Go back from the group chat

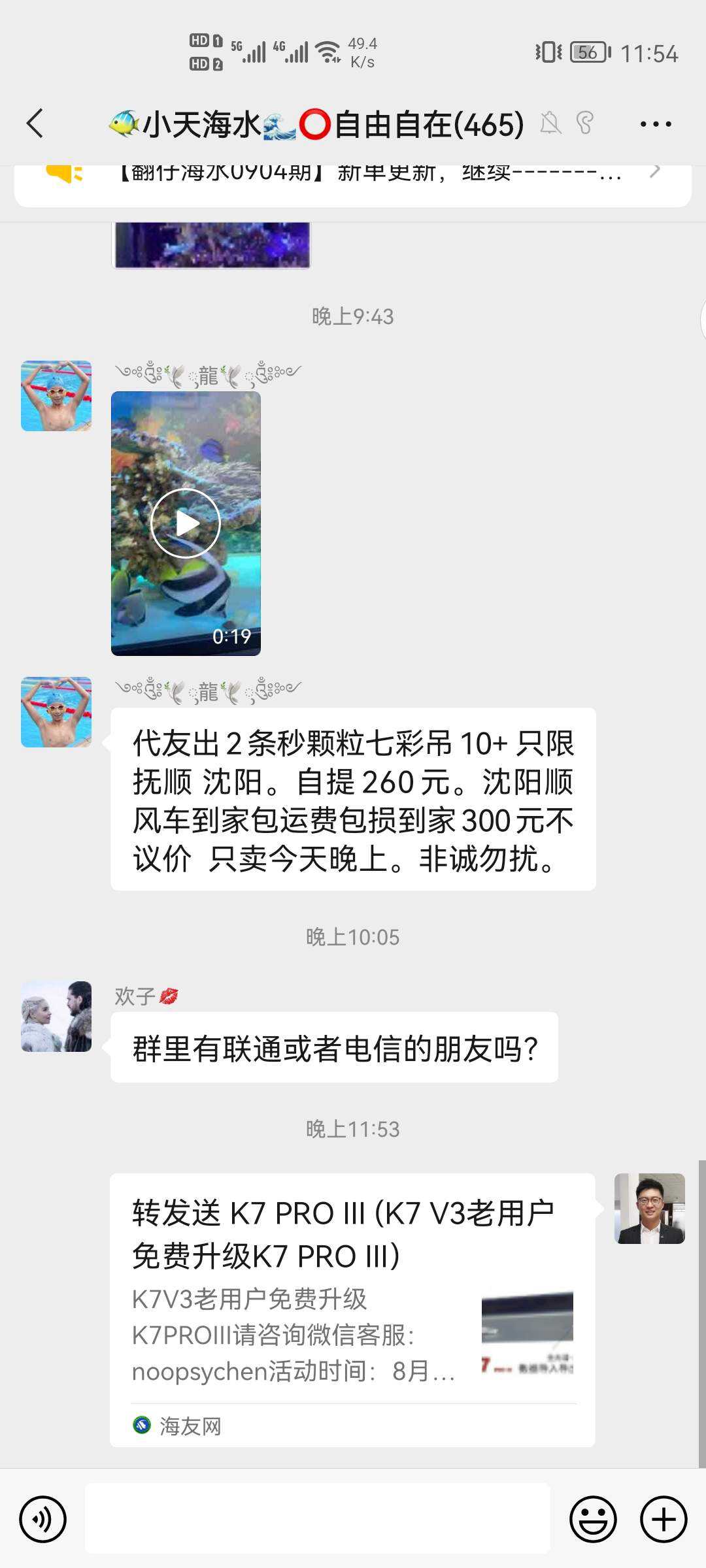pyautogui.click(x=35, y=123)
